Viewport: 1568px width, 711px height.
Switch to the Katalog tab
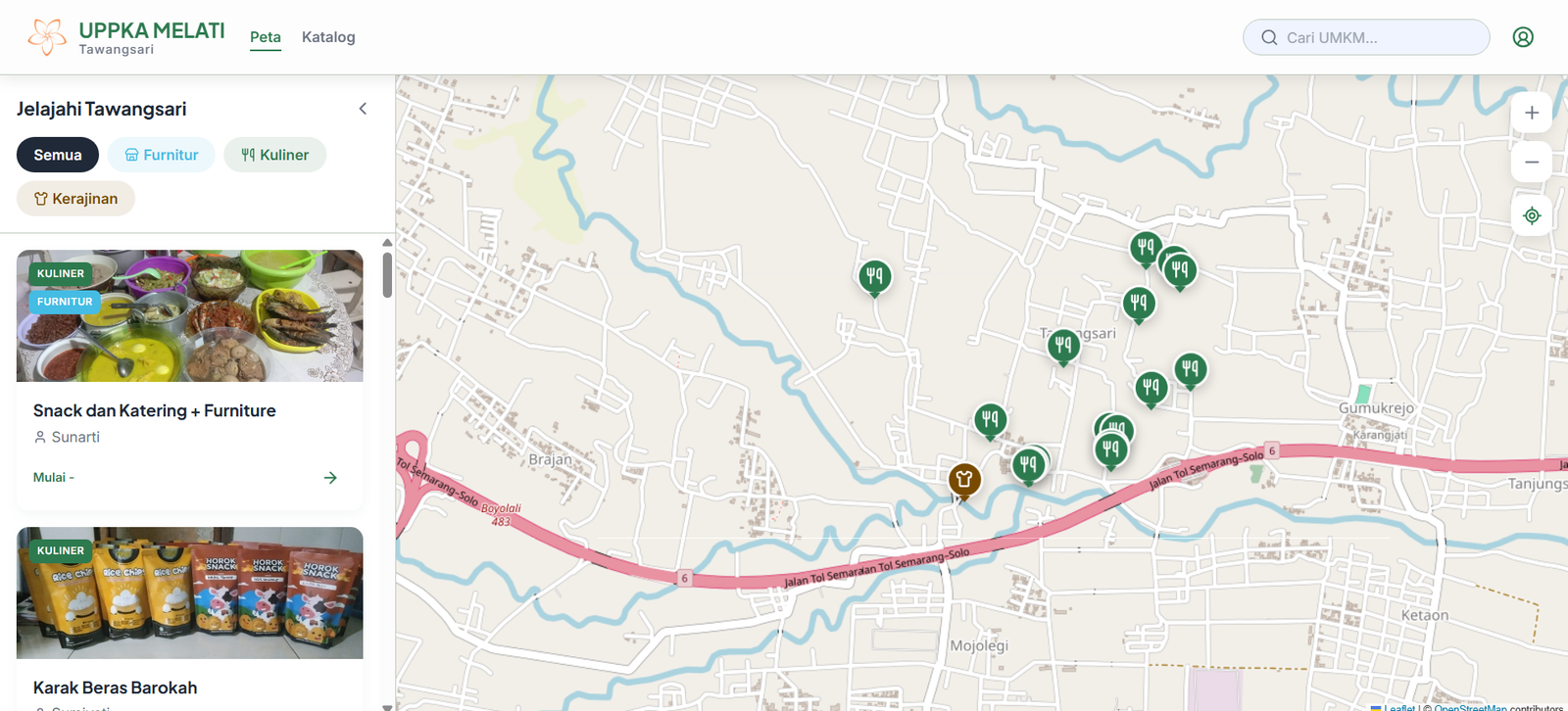[328, 37]
